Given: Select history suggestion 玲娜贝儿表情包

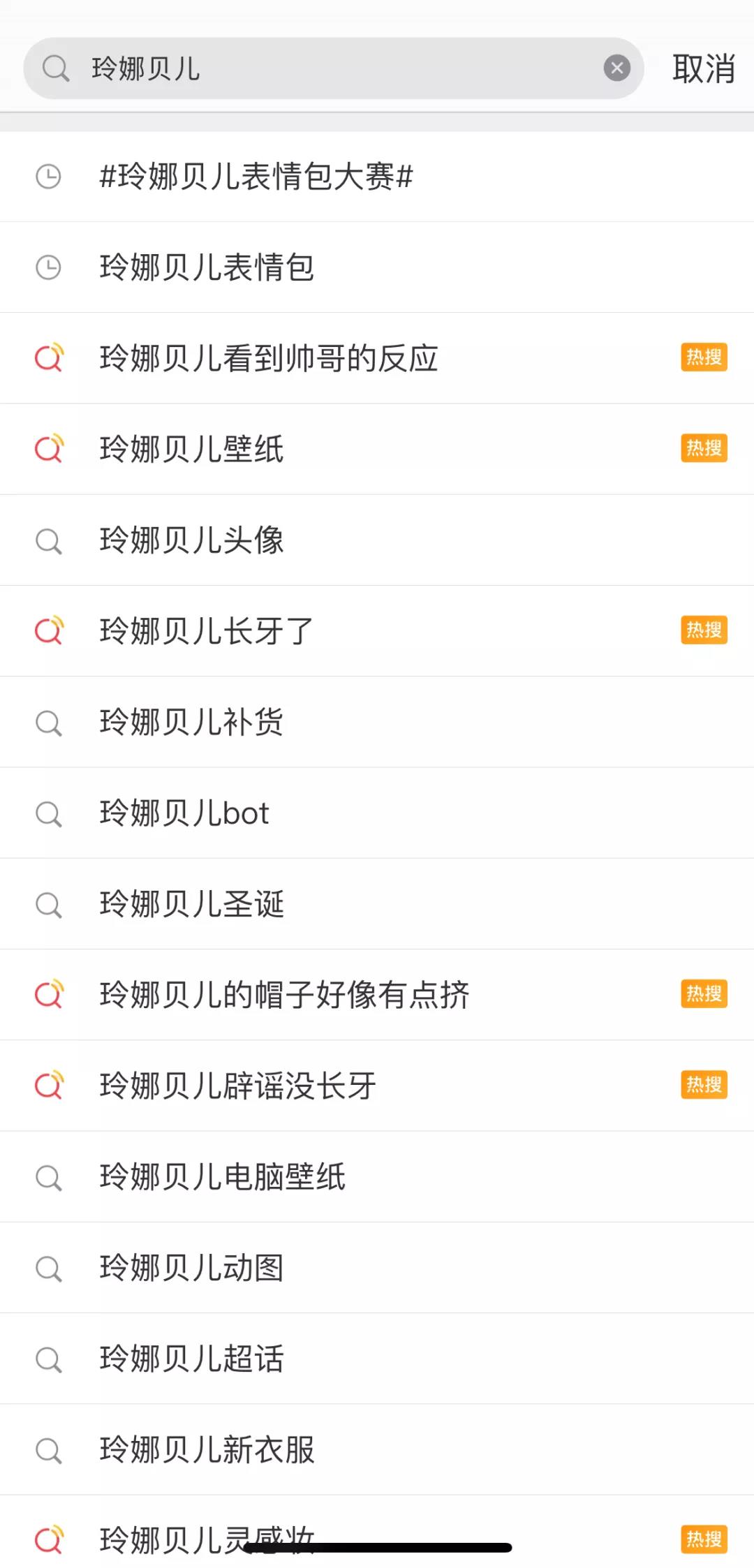Looking at the screenshot, I should point(377,267).
